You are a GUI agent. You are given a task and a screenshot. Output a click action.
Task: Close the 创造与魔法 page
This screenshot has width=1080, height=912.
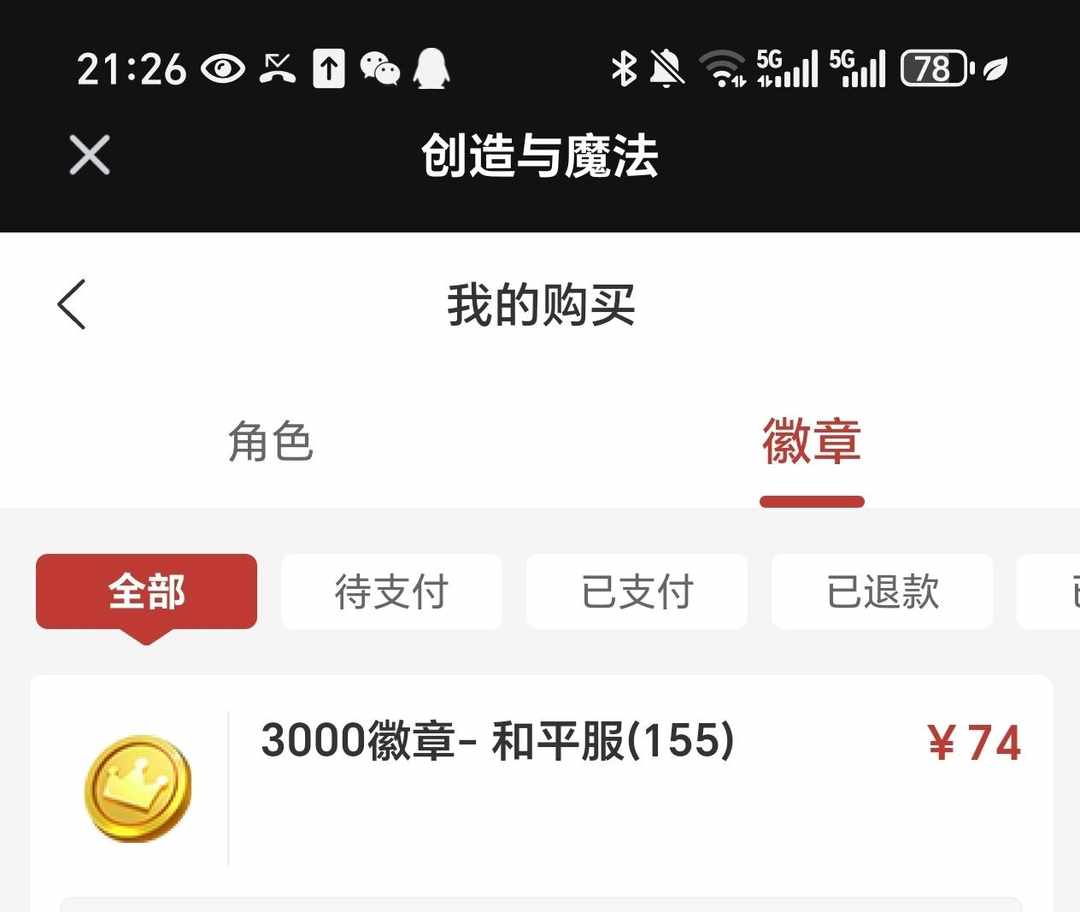coord(89,156)
